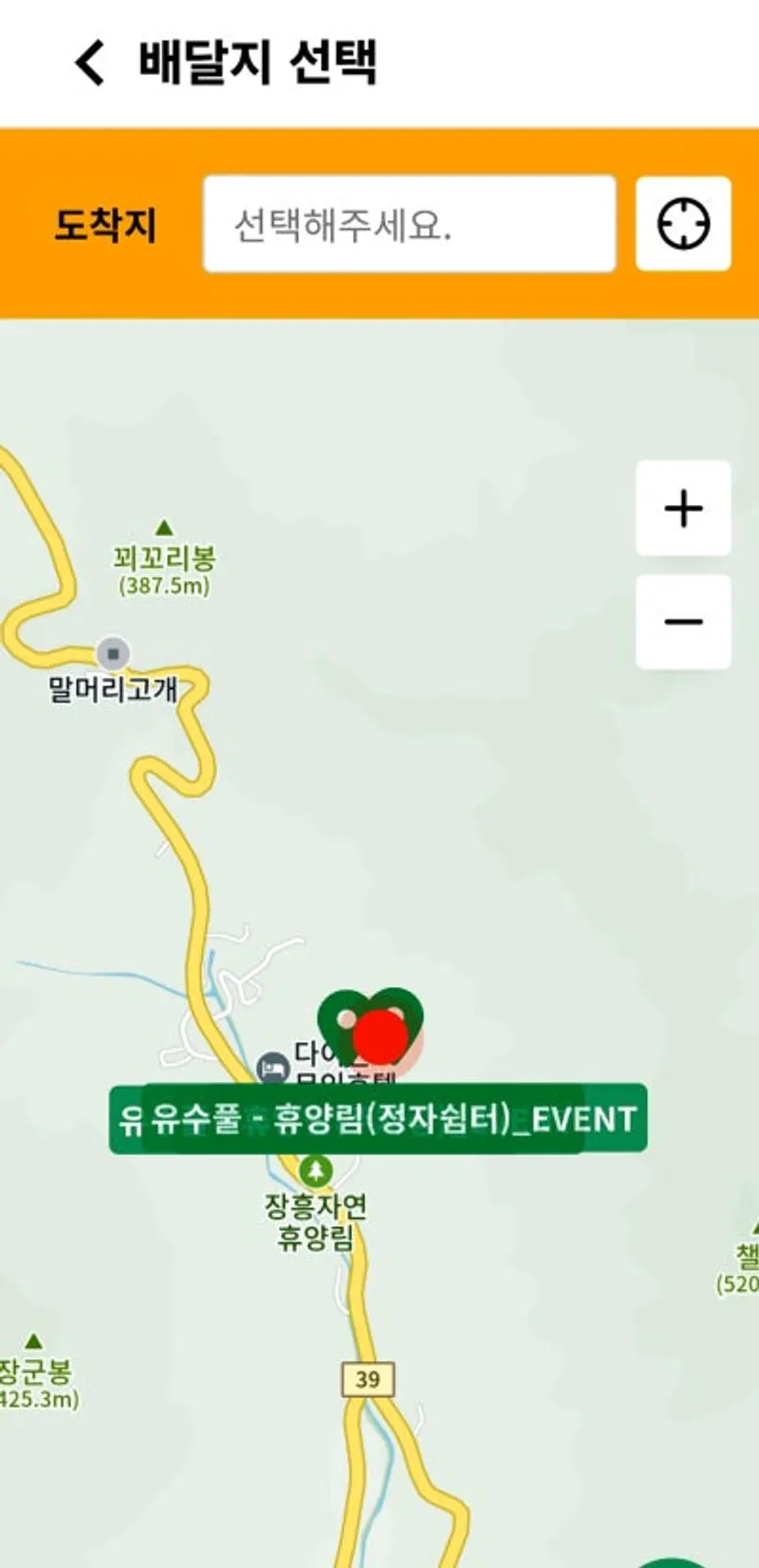Zoom out on the map
Viewport: 759px width, 1568px height.
[683, 622]
